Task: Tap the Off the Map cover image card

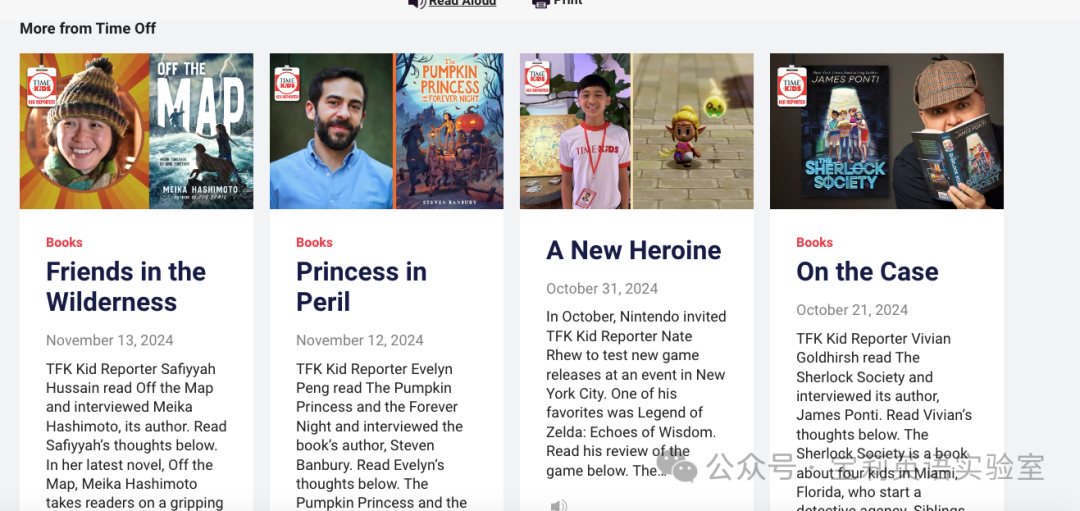Action: point(136,131)
